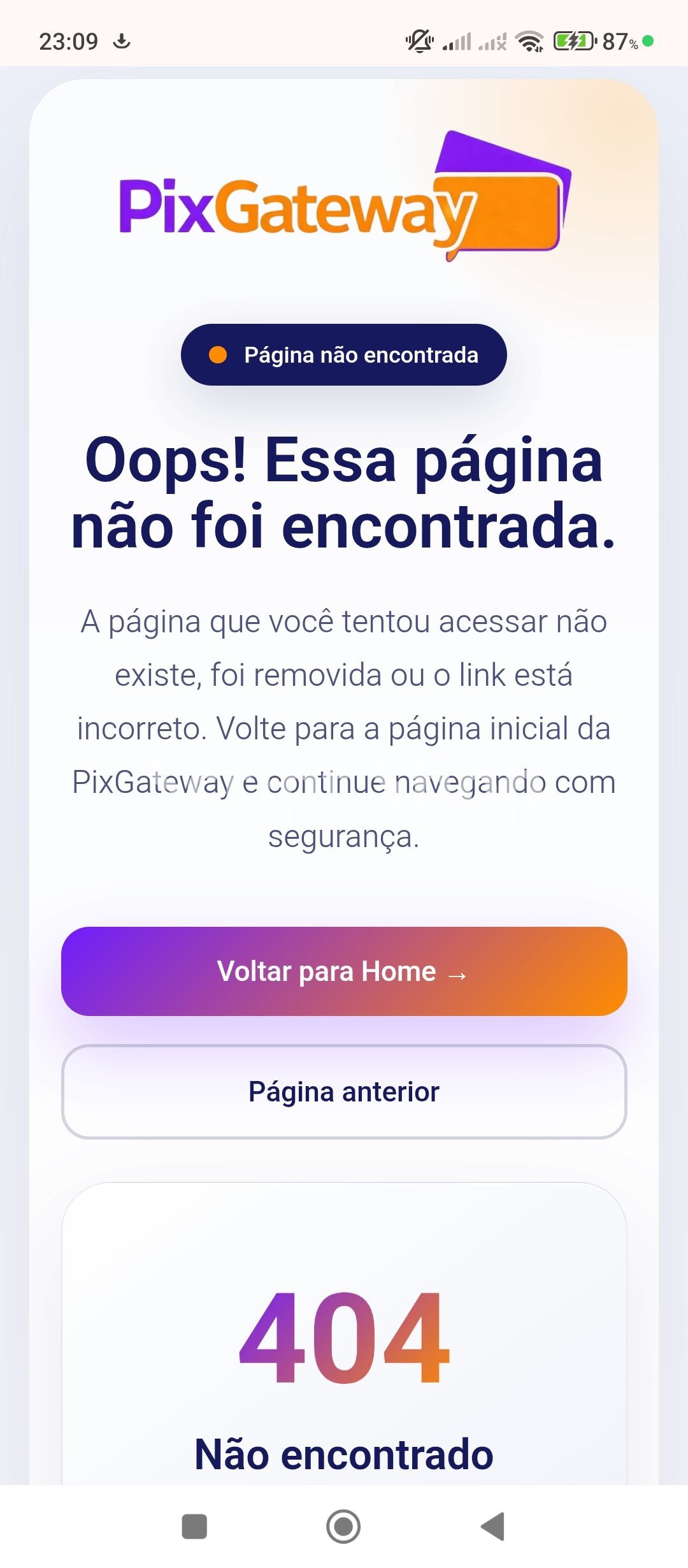
Task: Tap the Voltar para Home button
Action: pos(344,971)
